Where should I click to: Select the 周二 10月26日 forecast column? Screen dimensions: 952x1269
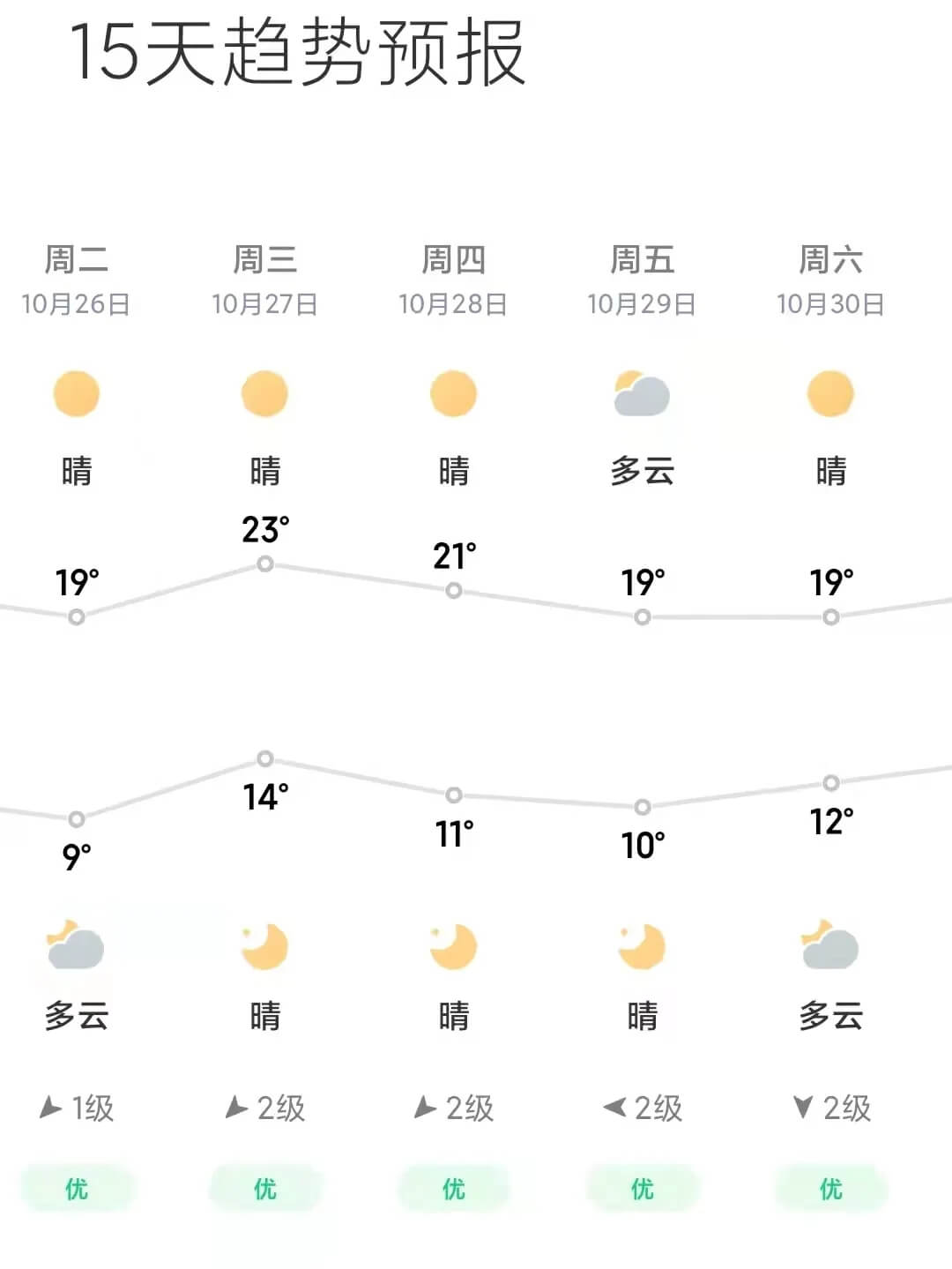[77, 280]
